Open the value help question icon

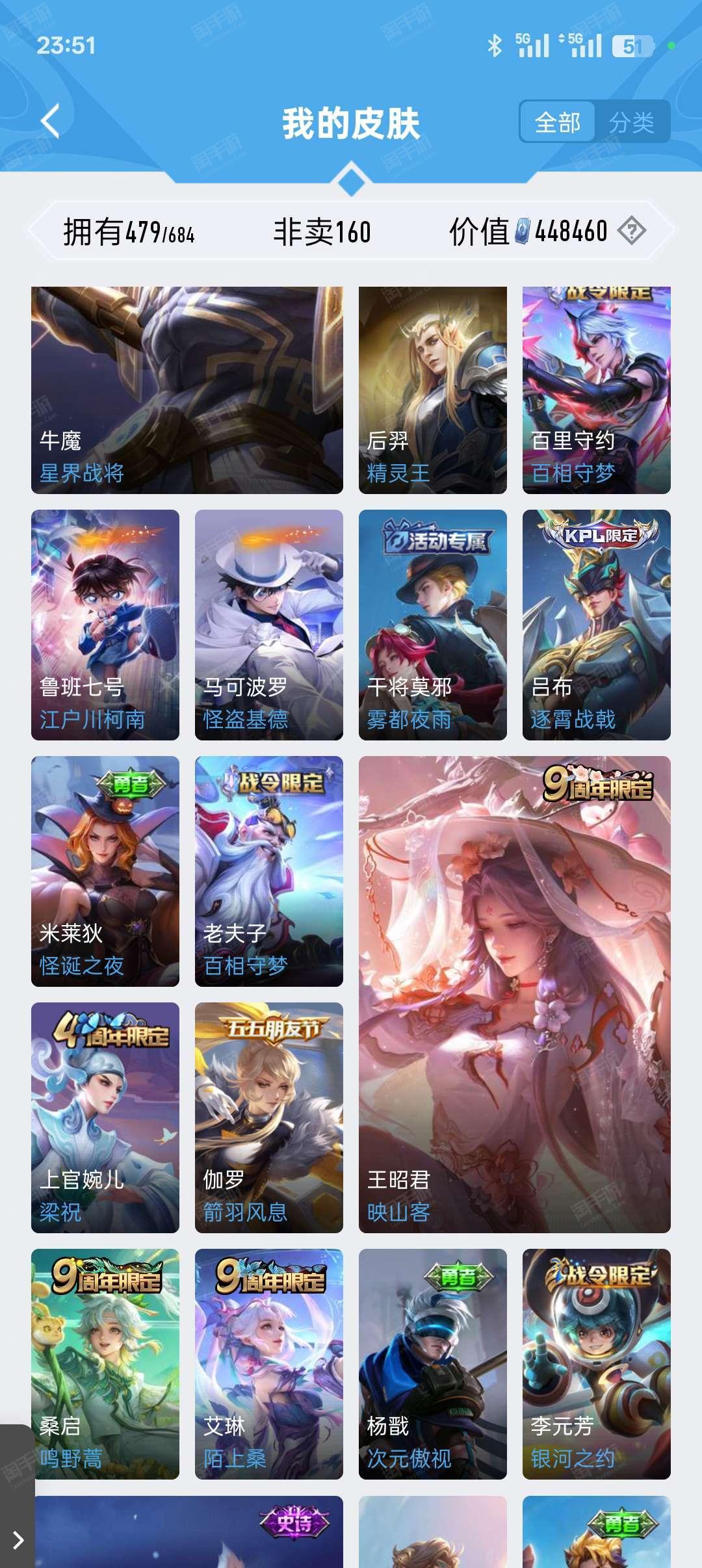(631, 231)
